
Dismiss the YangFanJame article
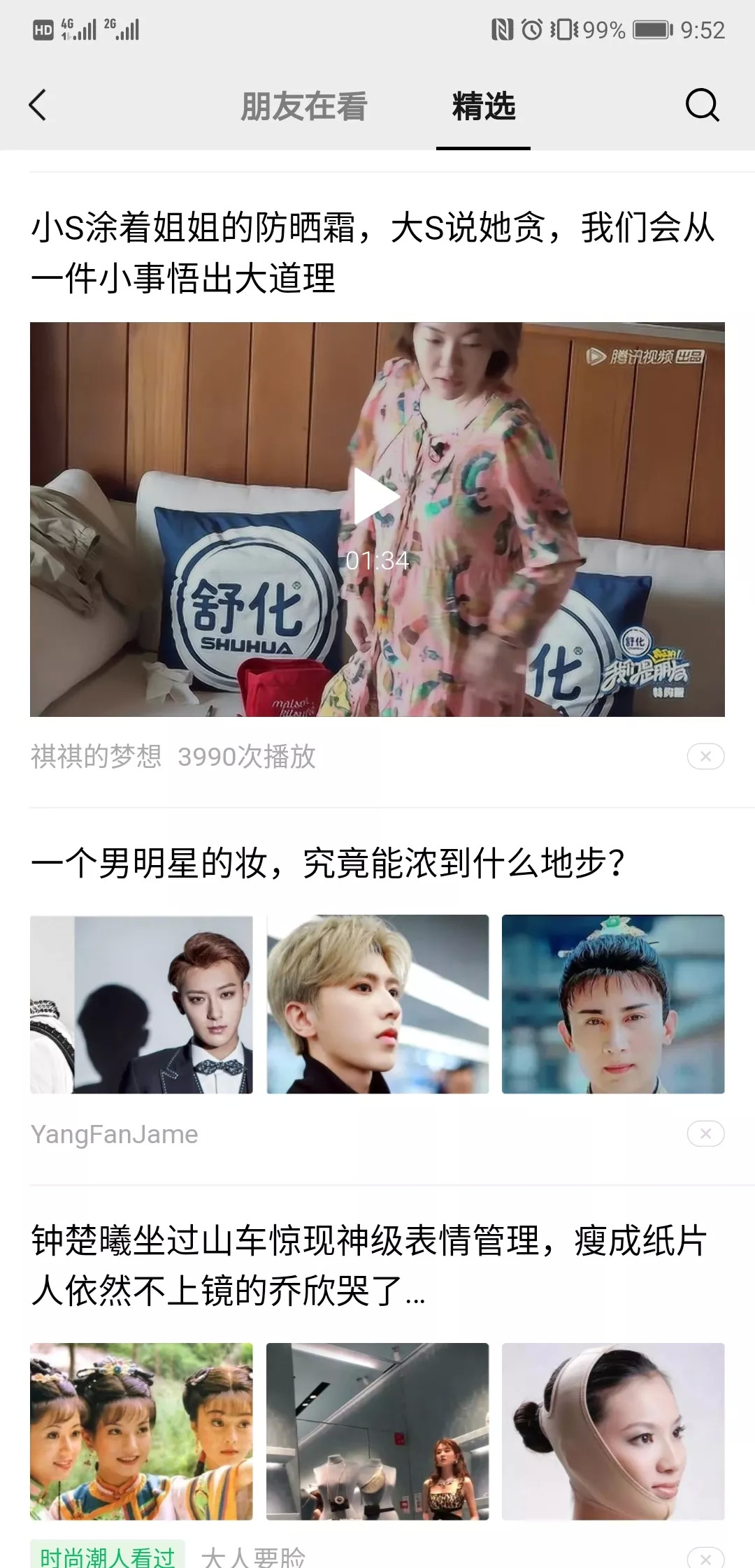[705, 1133]
